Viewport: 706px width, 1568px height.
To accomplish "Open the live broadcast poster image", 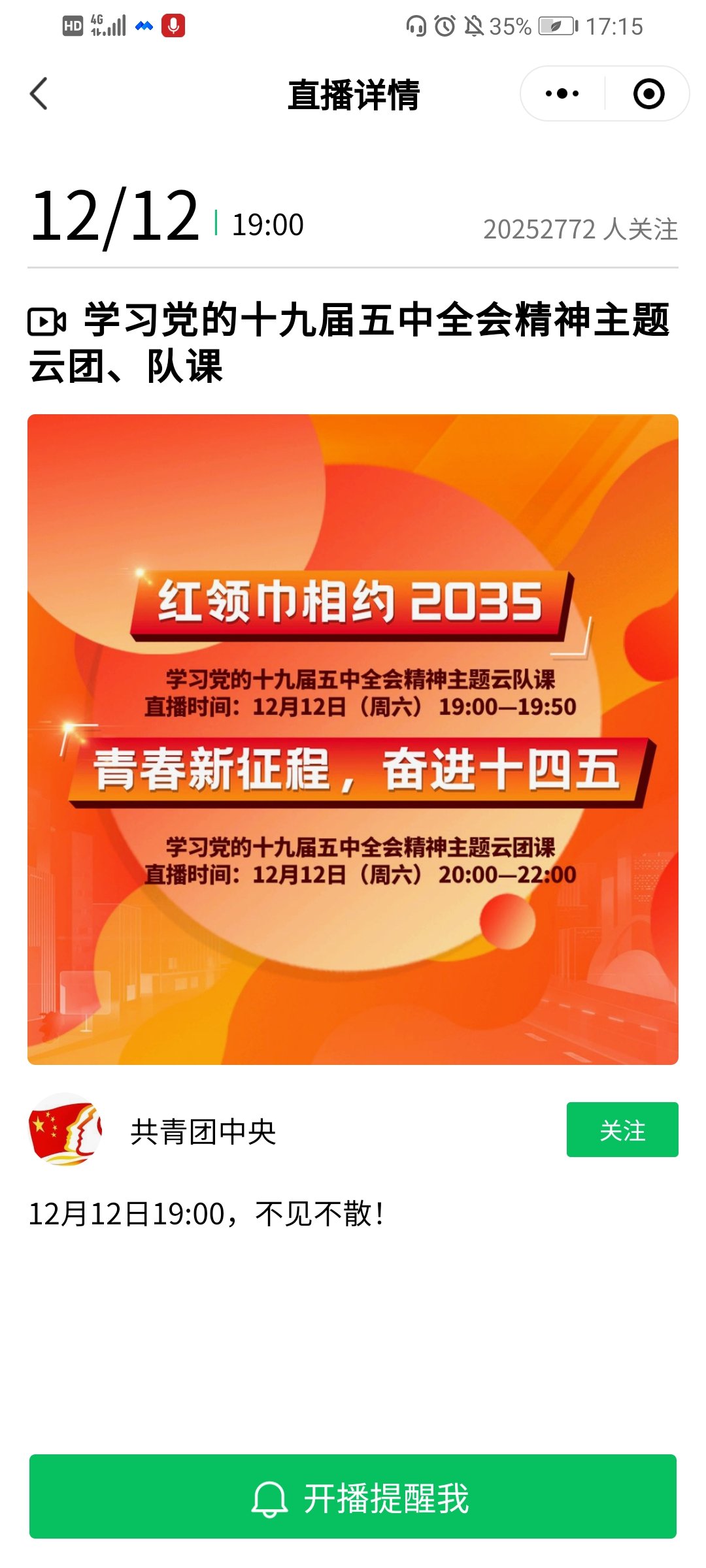I will point(353,739).
